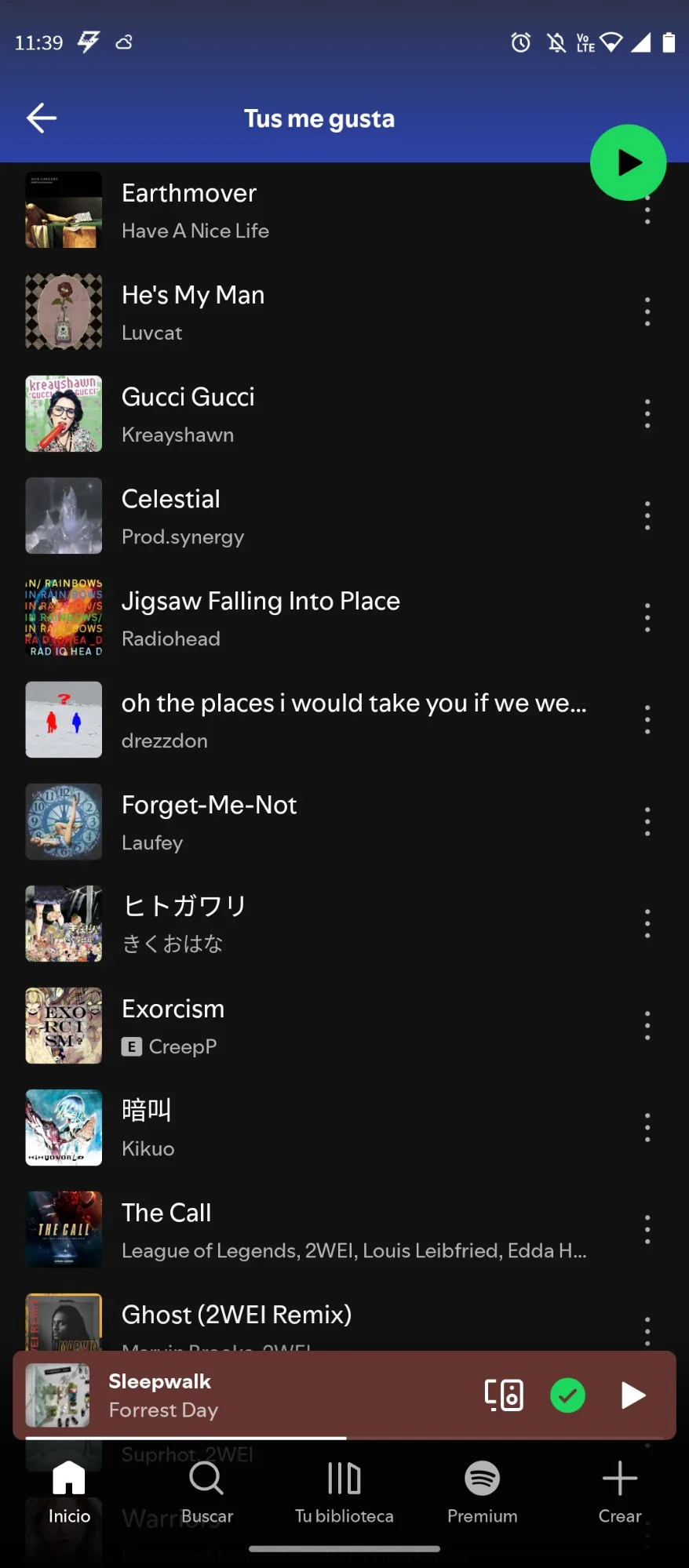Open Tu biblioteca tab
689x1568 pixels.
tap(344, 1492)
